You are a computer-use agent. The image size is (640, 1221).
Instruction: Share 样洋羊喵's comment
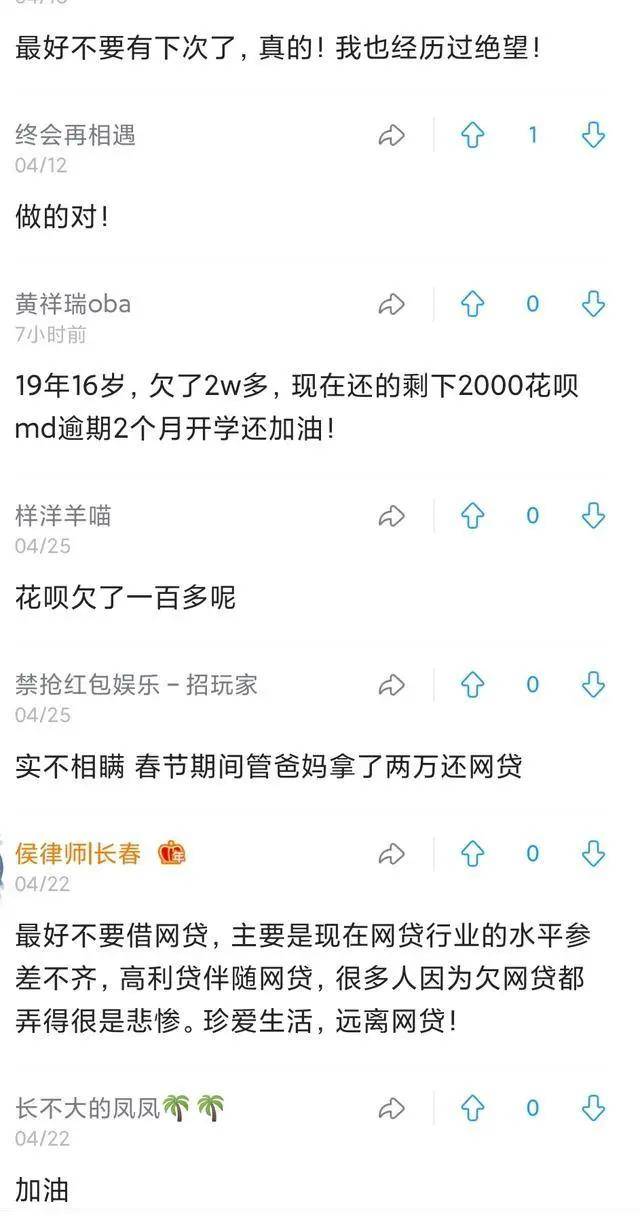391,516
